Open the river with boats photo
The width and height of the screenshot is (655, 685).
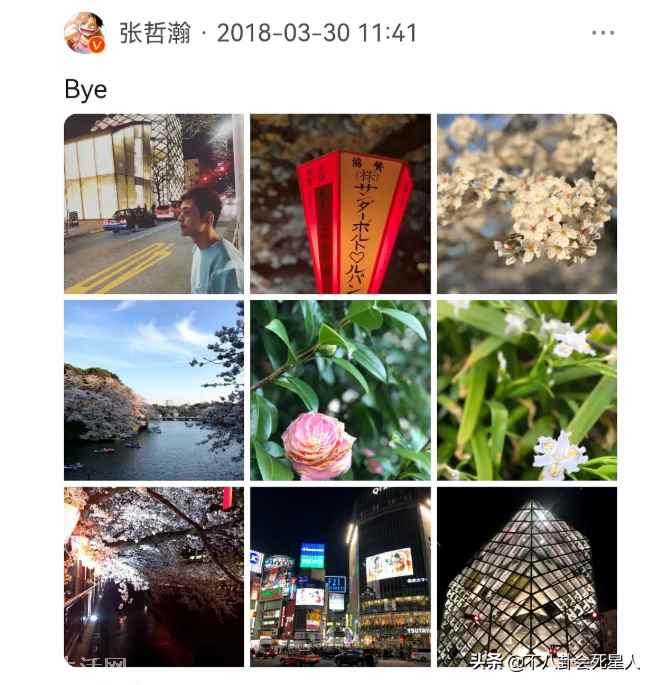[153, 391]
